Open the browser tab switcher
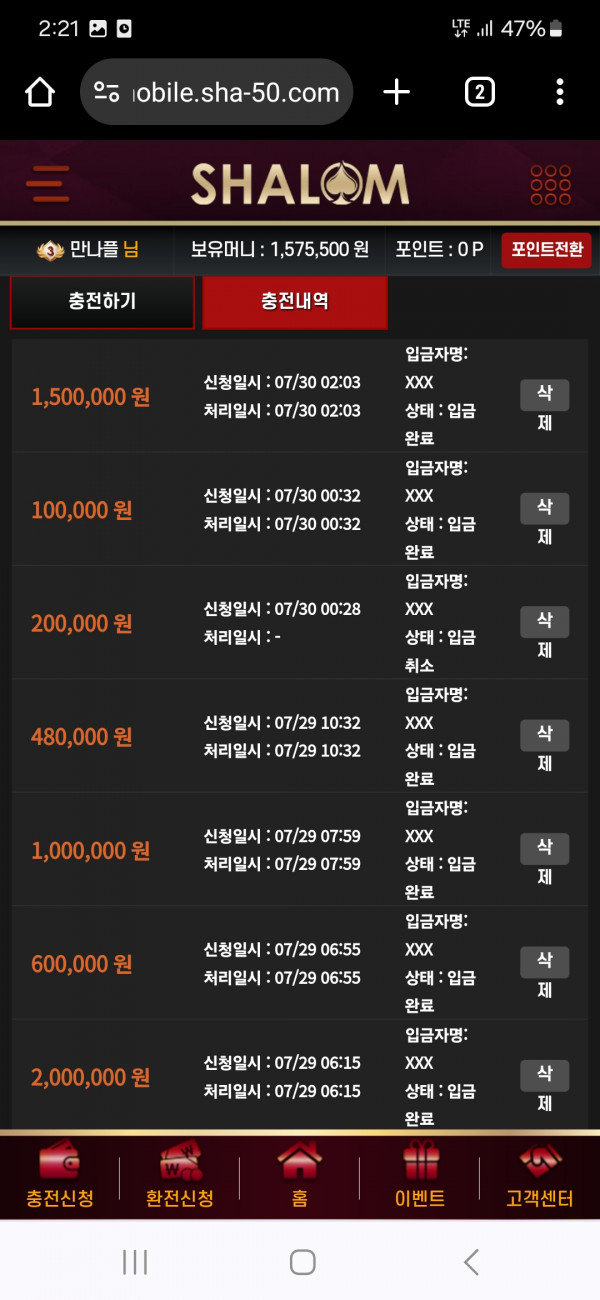Screen dimensions: 600x1300 [480, 93]
